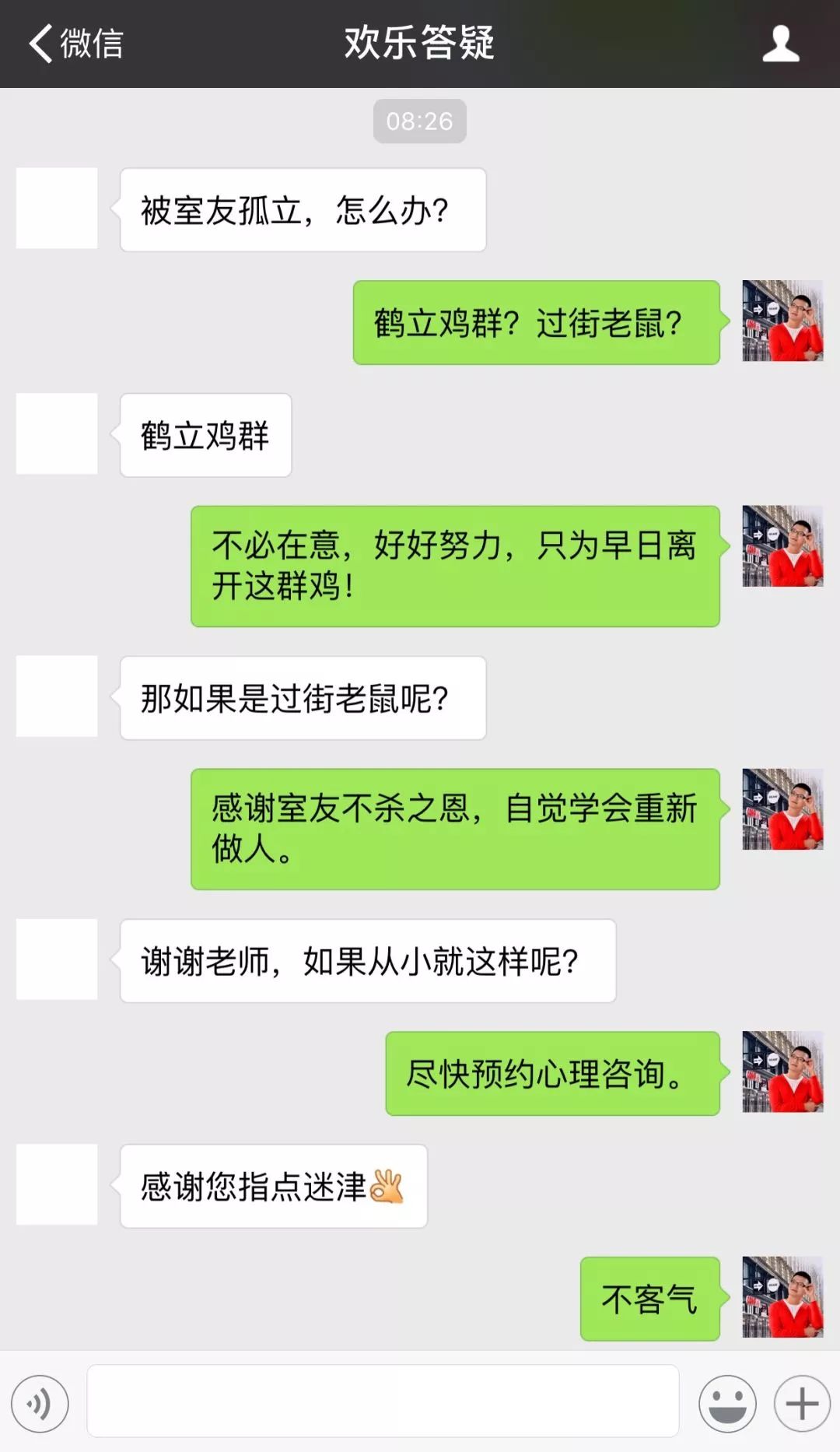Open sender avatar beside 不客气 message

click(782, 1297)
